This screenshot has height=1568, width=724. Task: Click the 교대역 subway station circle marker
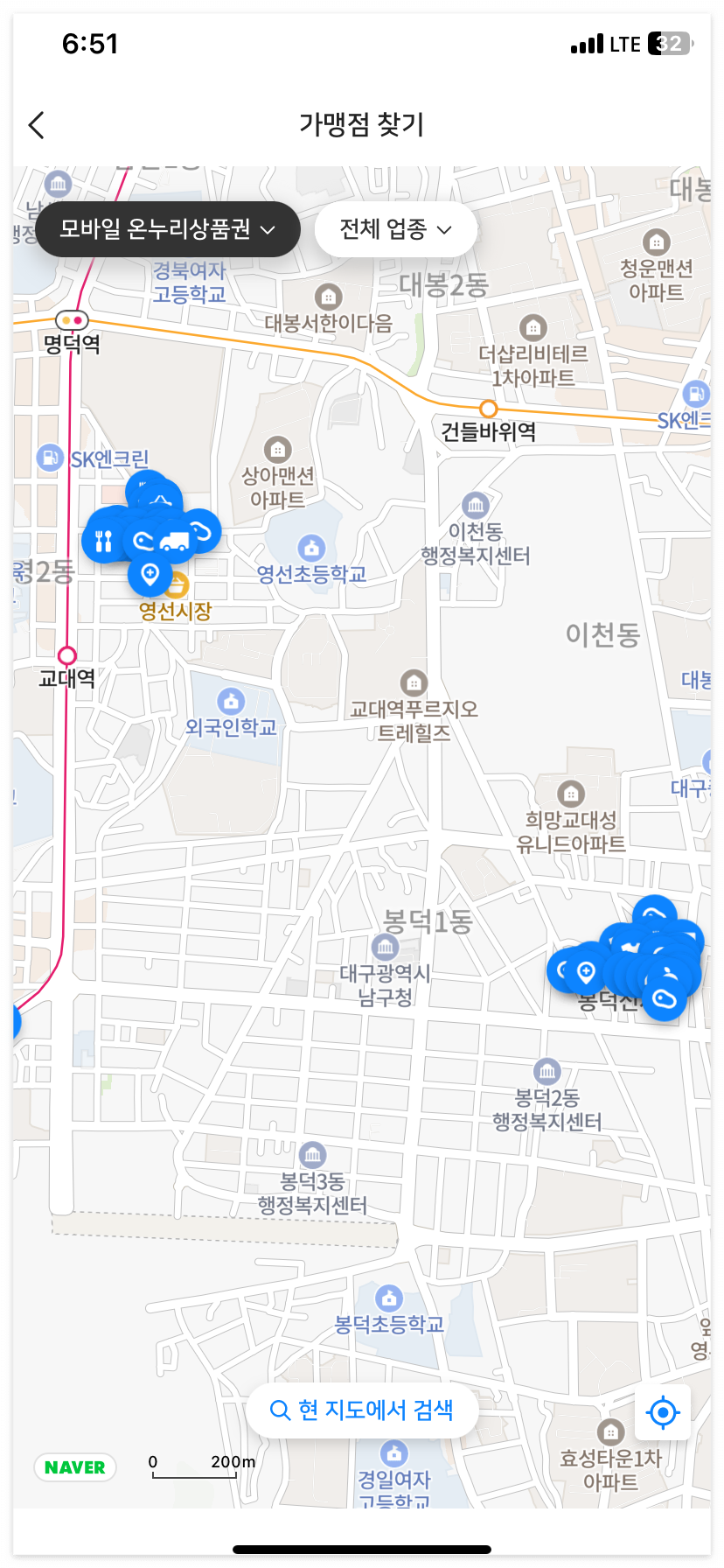click(x=68, y=654)
